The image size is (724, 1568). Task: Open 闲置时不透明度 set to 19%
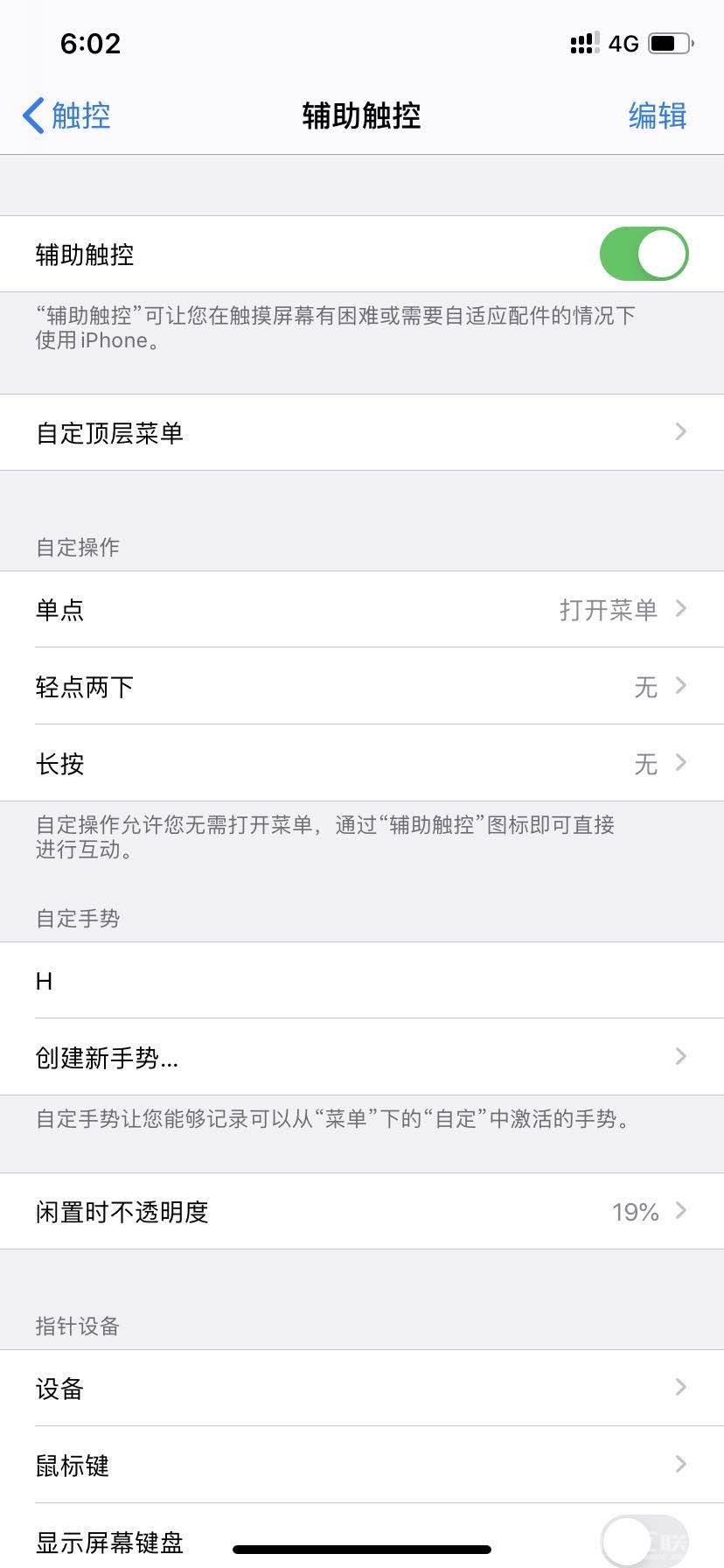[x=362, y=1211]
